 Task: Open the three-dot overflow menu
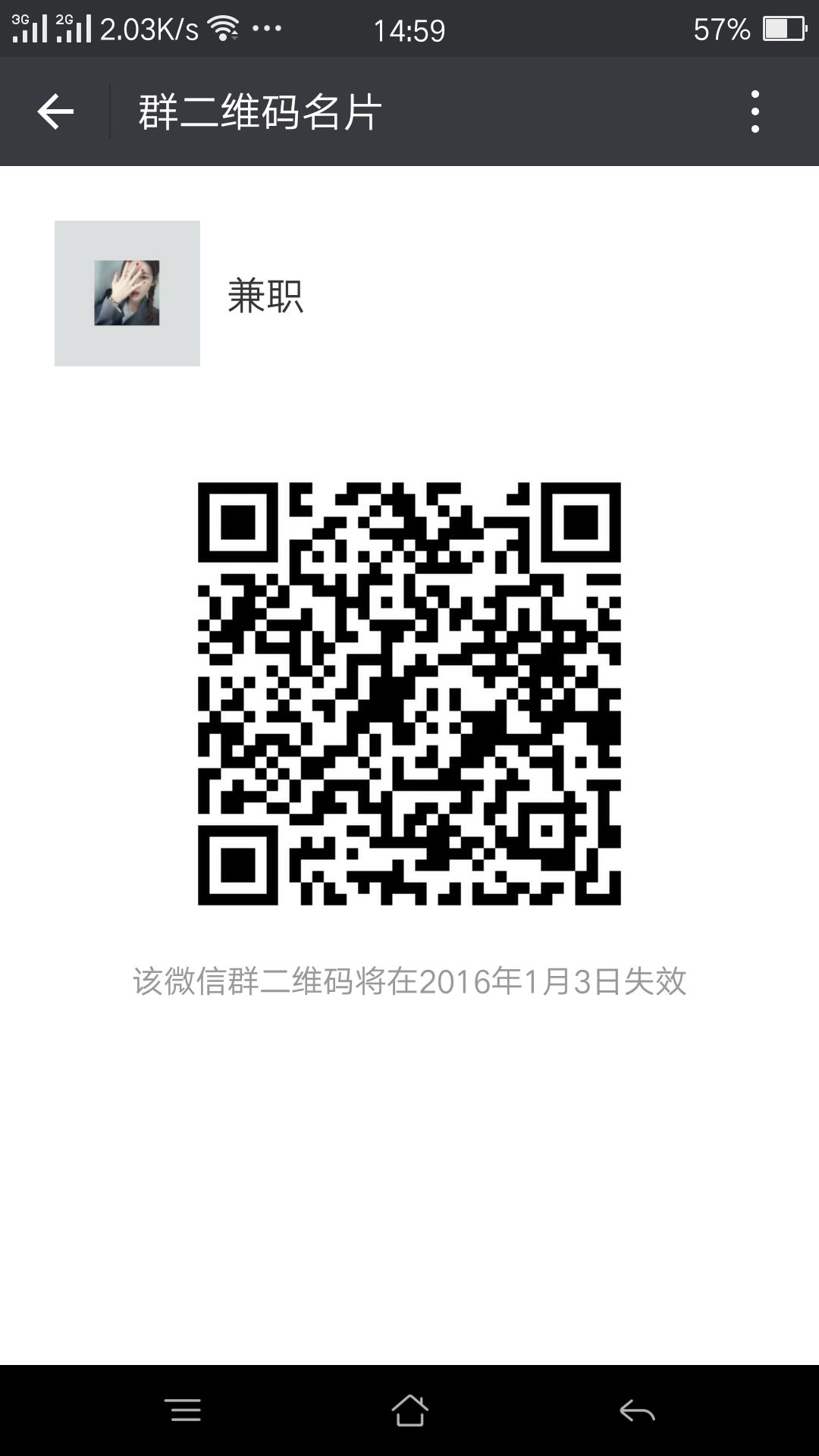755,112
